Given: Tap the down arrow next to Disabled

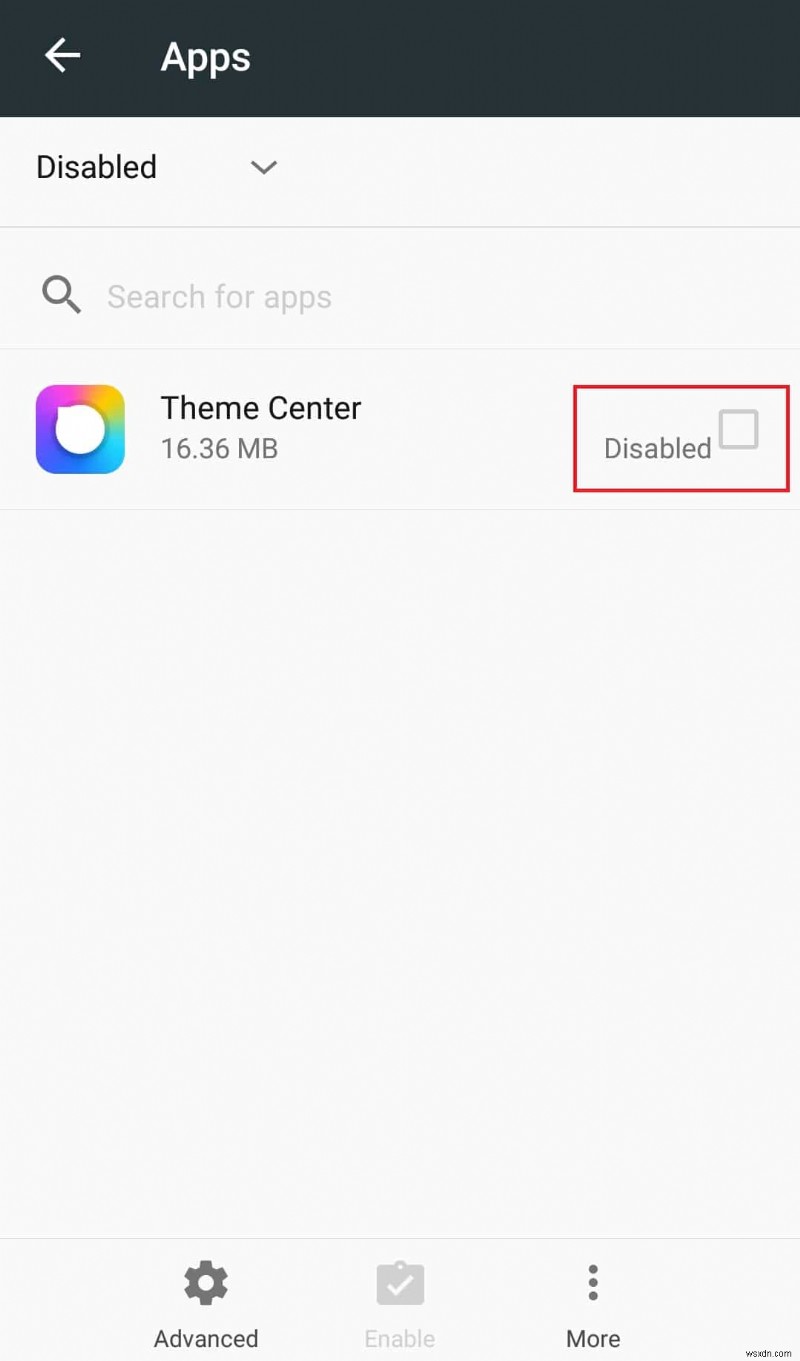Looking at the screenshot, I should [x=263, y=168].
